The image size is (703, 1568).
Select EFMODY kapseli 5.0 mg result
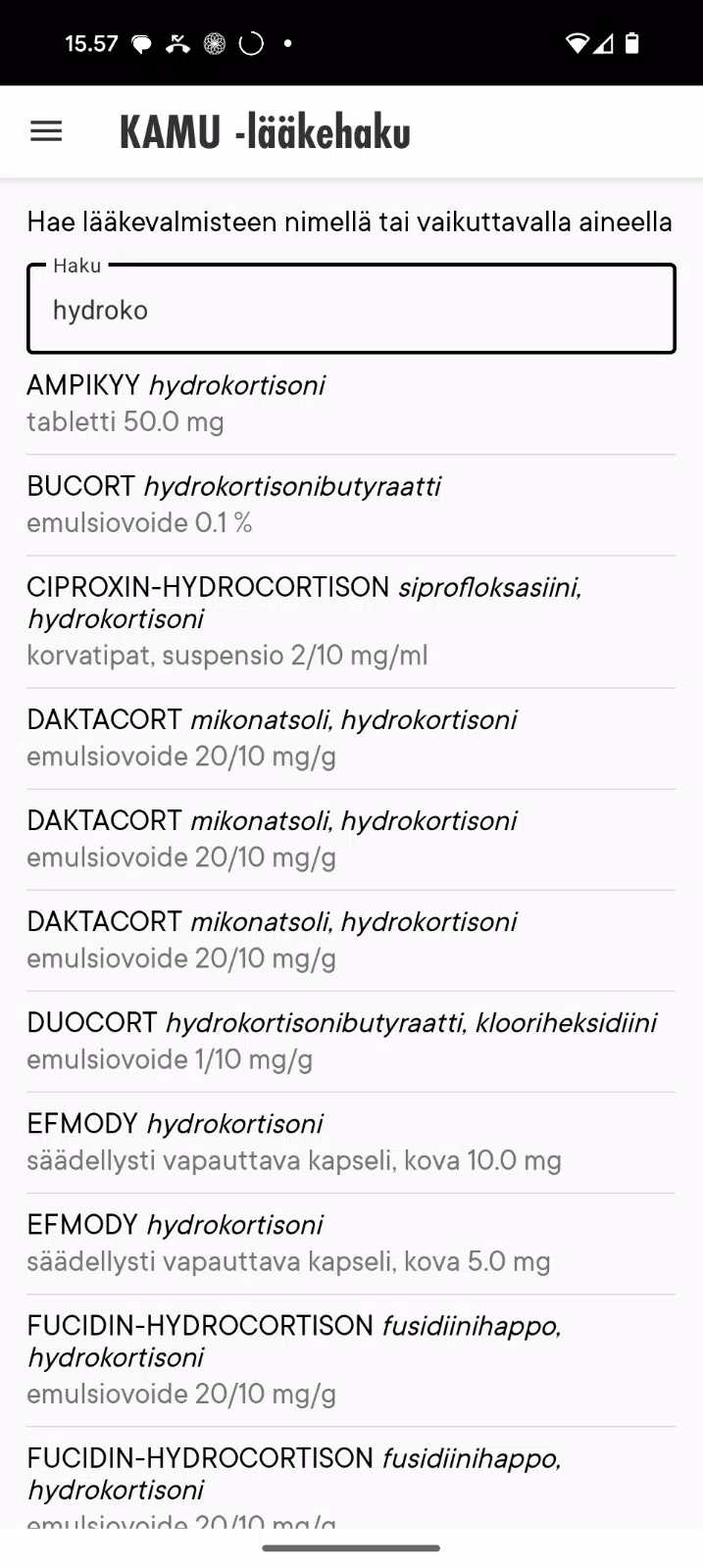tap(351, 1243)
